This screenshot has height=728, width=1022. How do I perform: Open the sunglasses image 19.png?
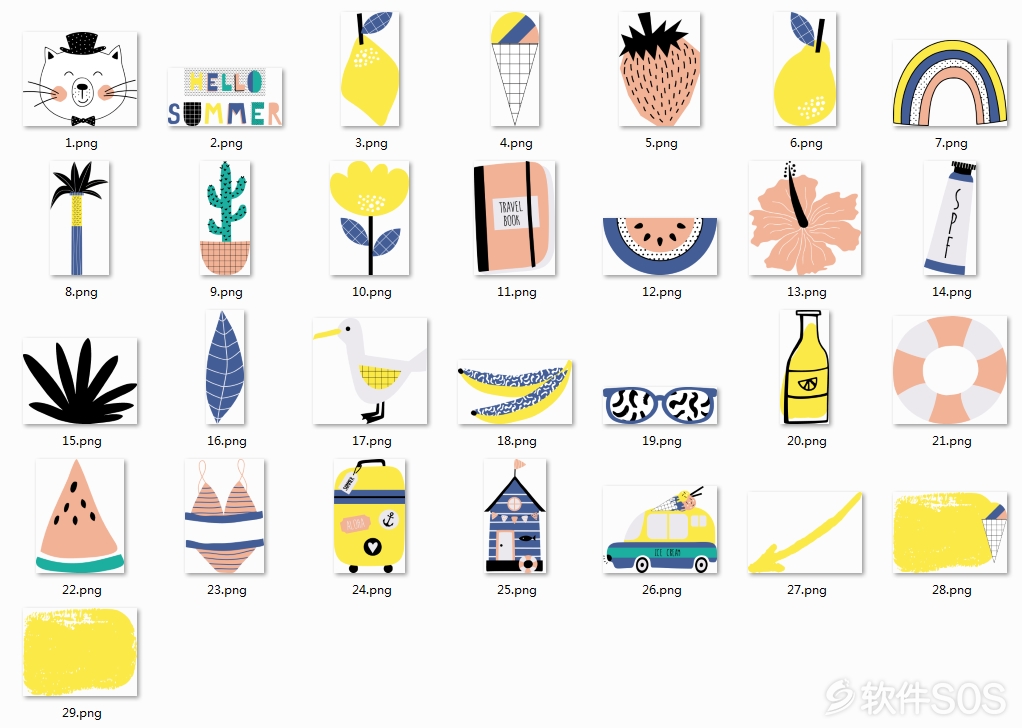660,404
